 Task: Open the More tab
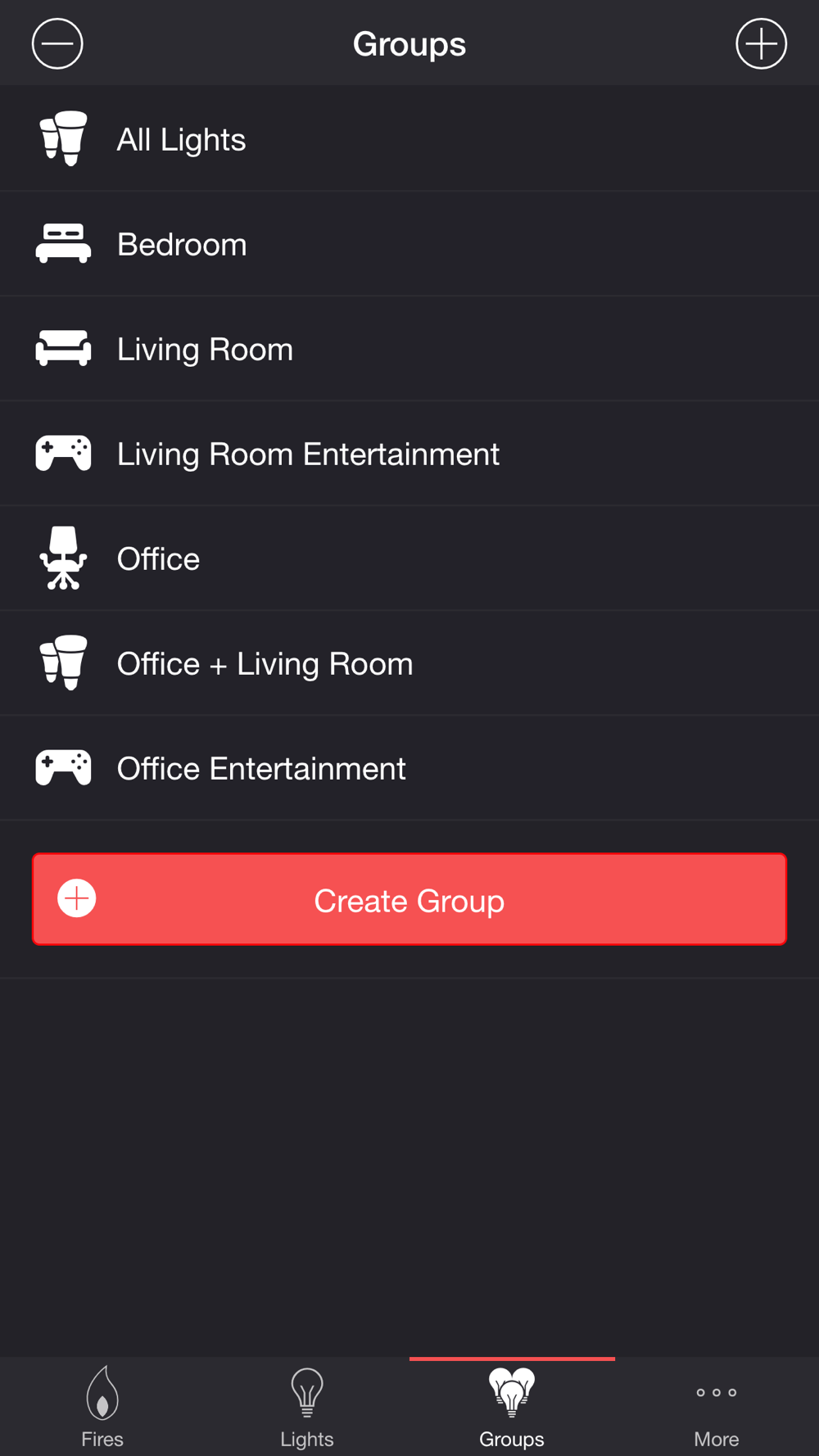717,1407
